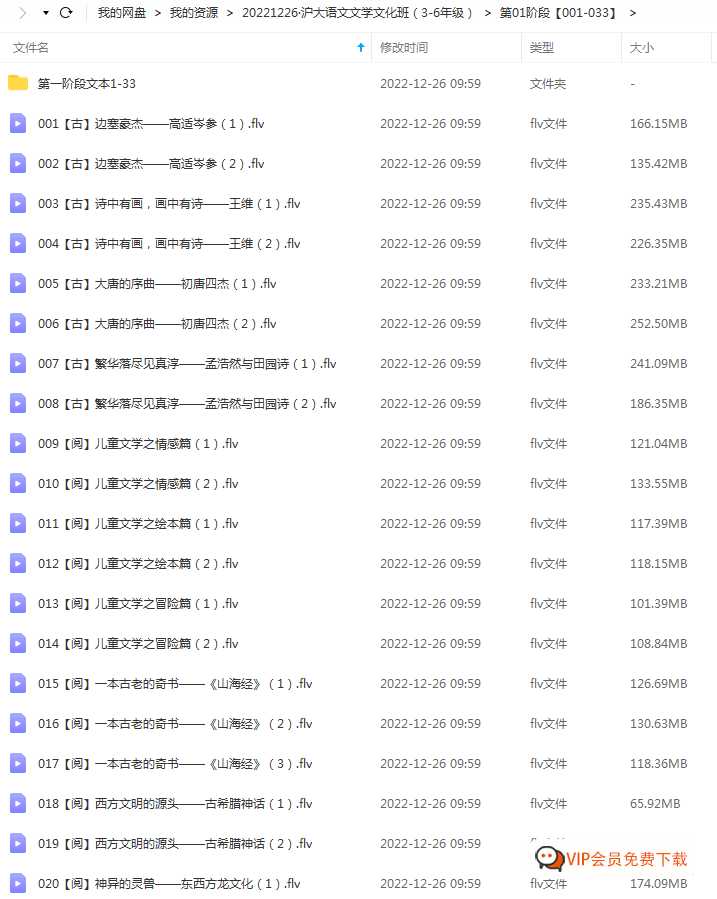Open file 009 儿童文学之情感篇（1）
Screen dimensions: 717x899
pyautogui.click(x=138, y=444)
